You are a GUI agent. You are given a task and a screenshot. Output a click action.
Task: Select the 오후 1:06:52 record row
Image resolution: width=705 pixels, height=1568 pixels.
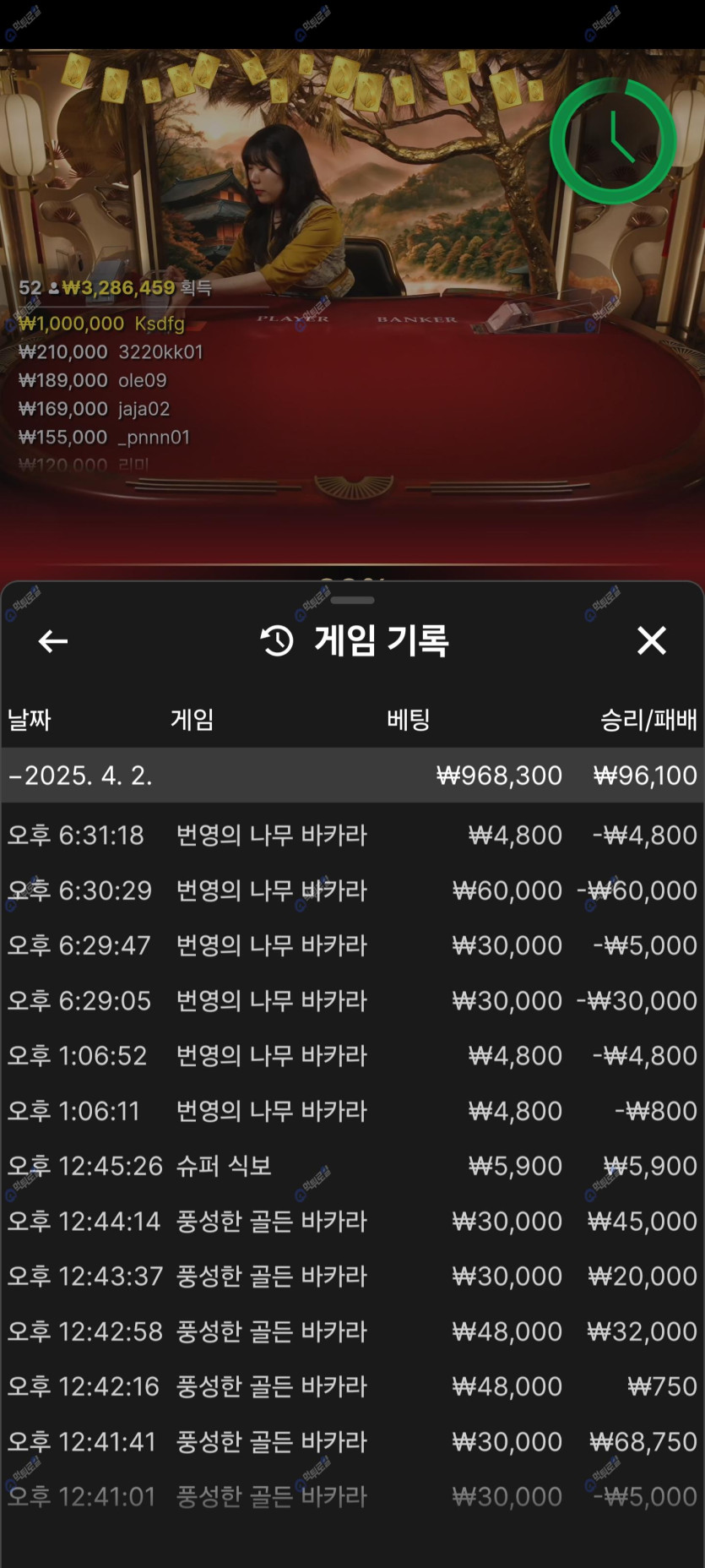(x=352, y=1056)
